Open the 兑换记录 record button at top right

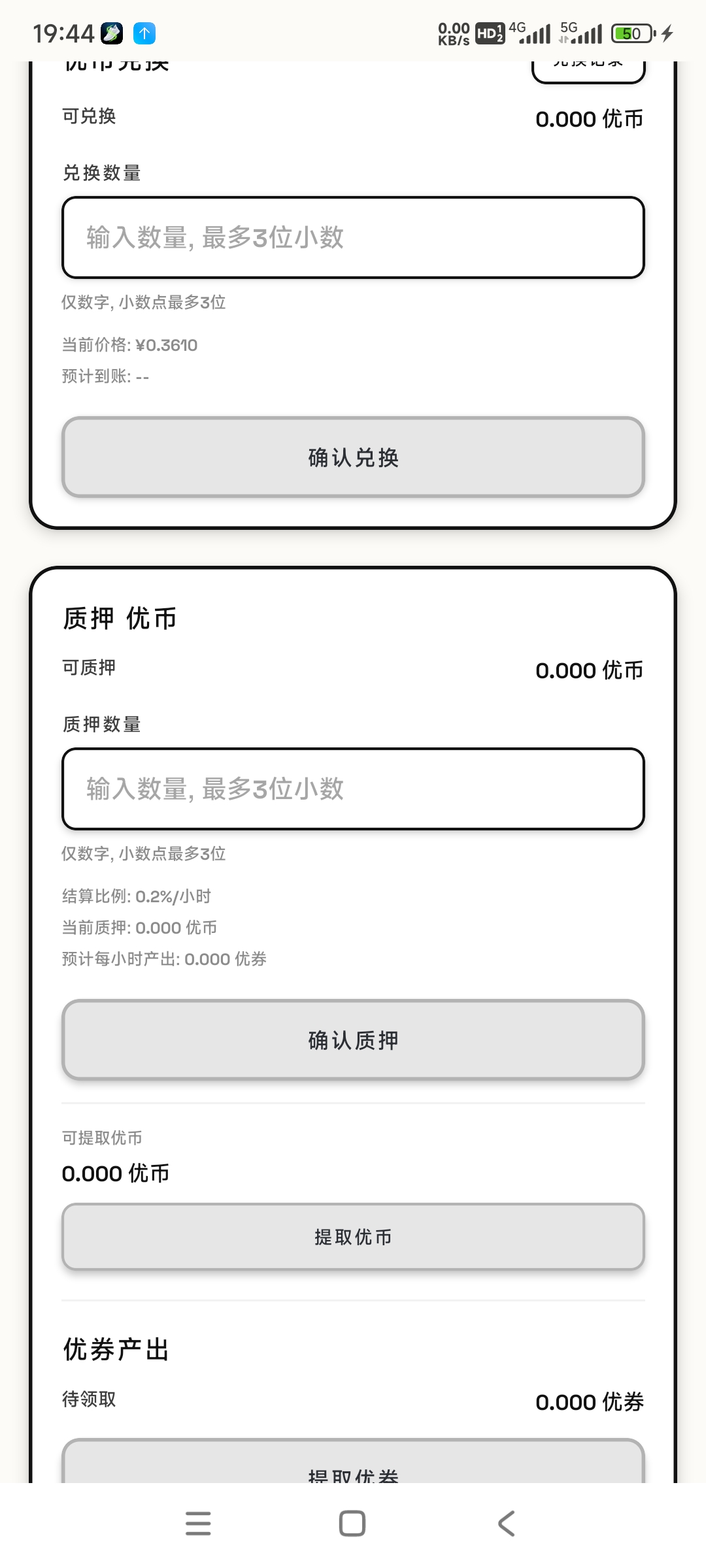coord(587,65)
